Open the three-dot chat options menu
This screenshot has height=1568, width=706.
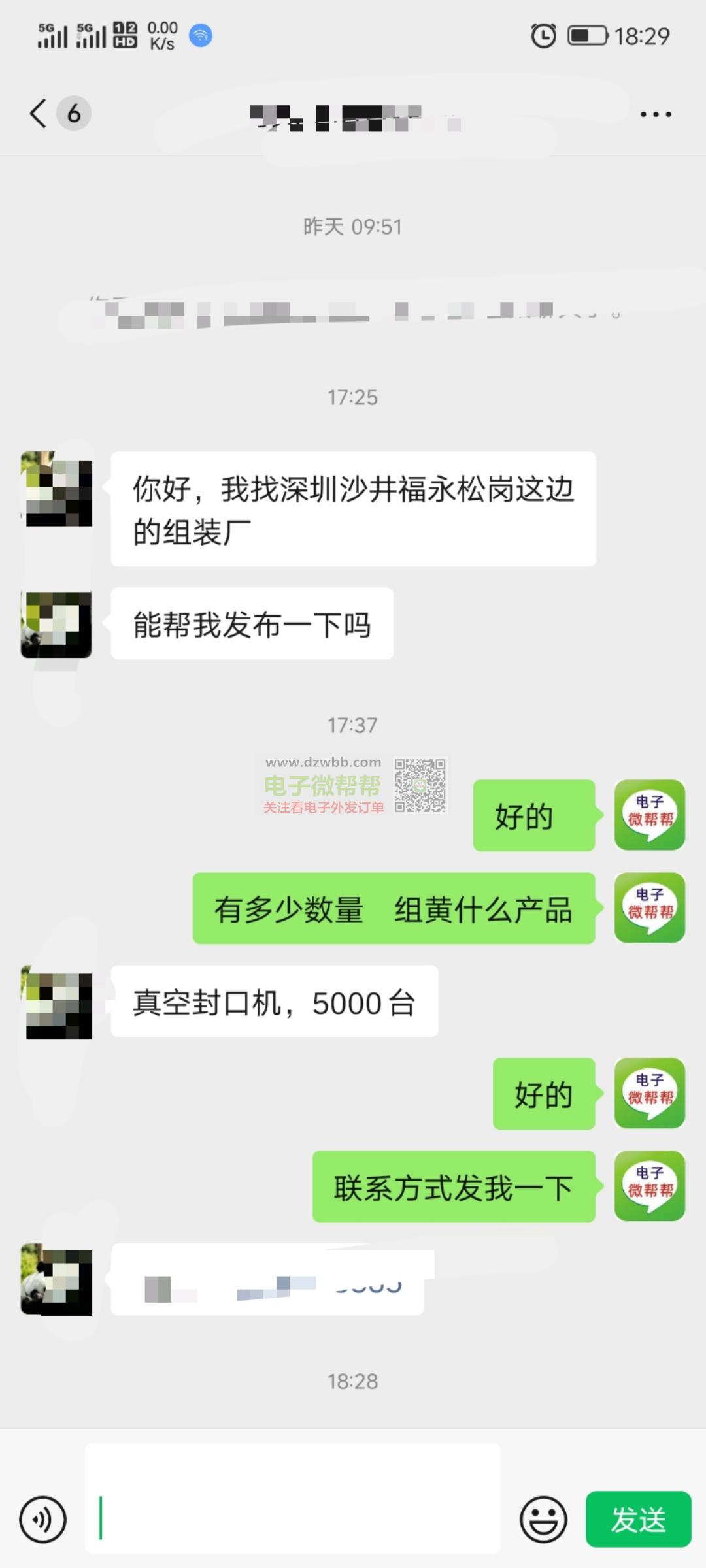pos(656,114)
